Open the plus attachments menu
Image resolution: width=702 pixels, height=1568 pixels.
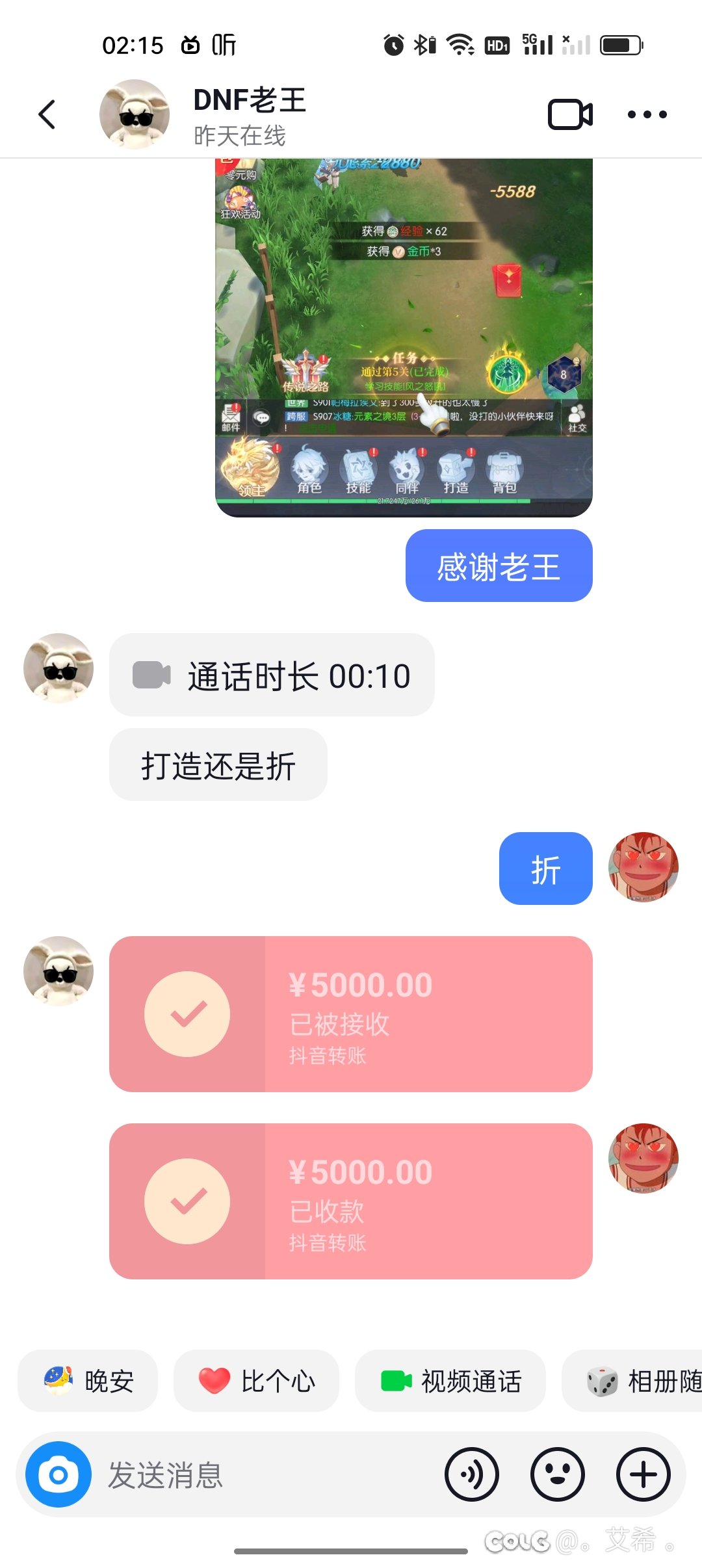(x=643, y=1474)
